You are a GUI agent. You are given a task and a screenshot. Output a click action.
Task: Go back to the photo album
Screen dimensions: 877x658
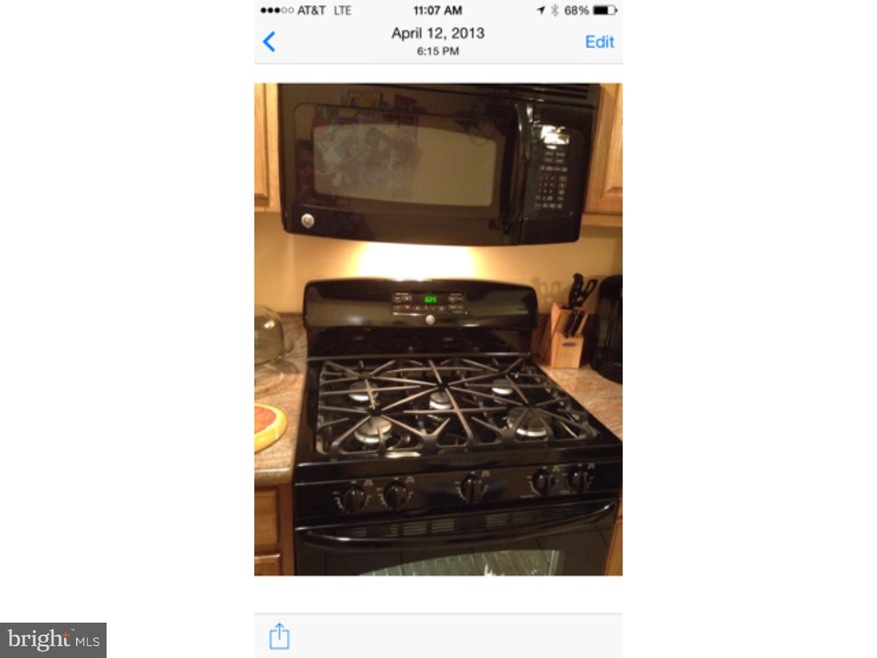point(269,42)
